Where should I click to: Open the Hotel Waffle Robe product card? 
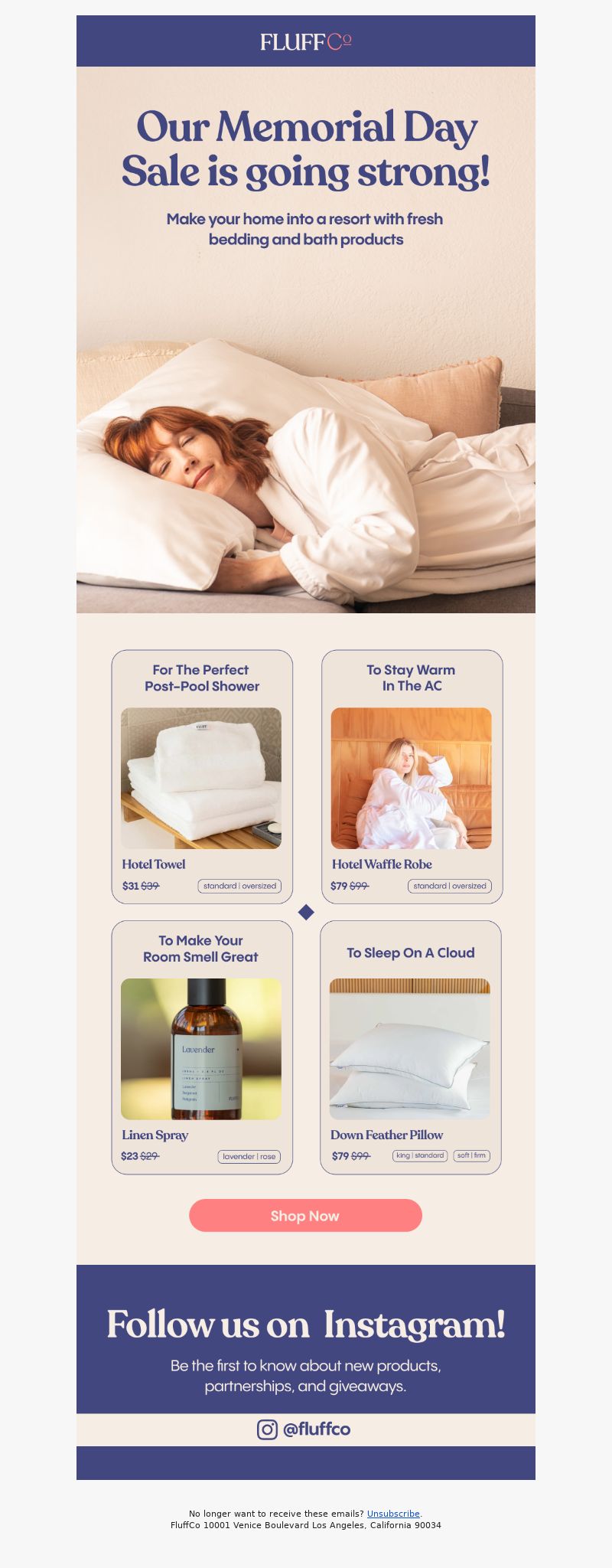[411, 777]
